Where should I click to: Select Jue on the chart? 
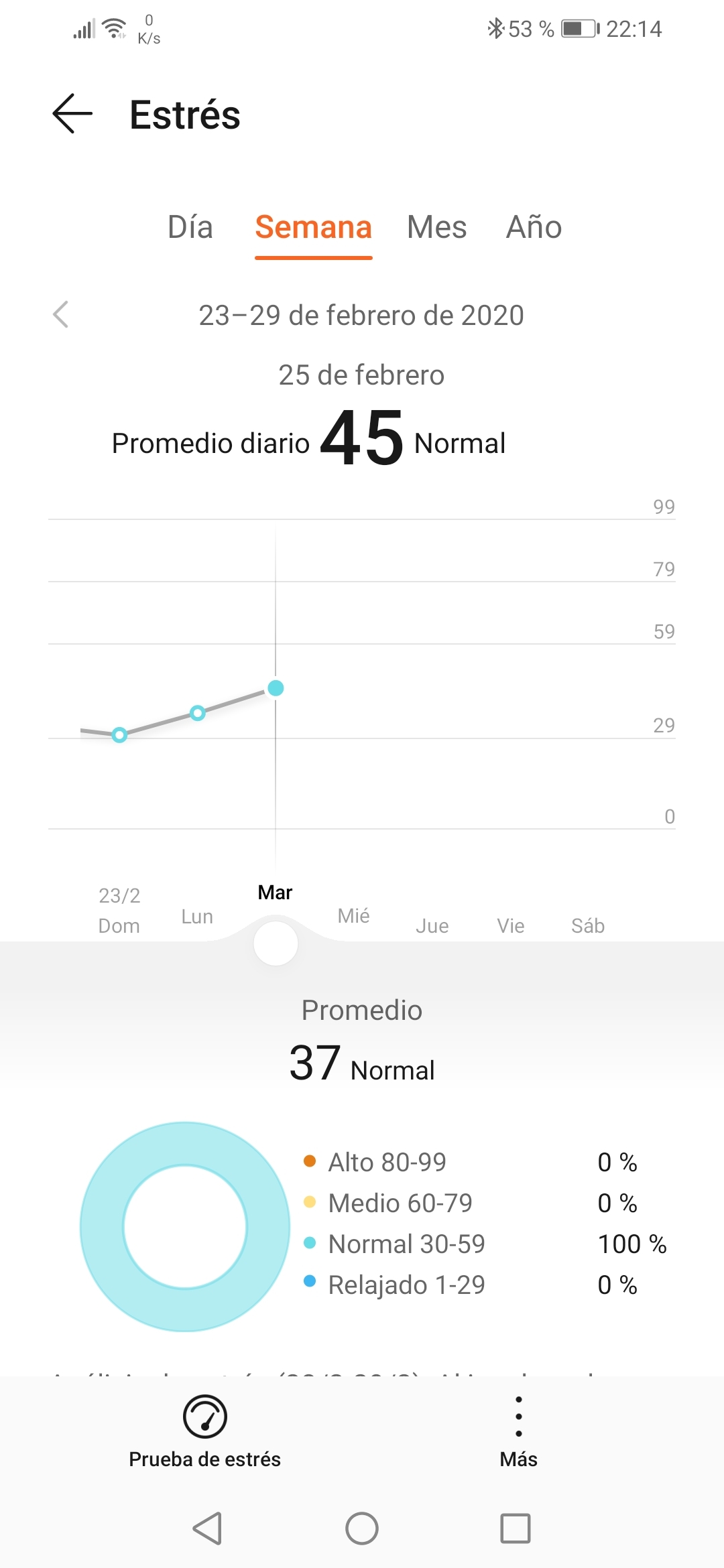click(x=432, y=925)
